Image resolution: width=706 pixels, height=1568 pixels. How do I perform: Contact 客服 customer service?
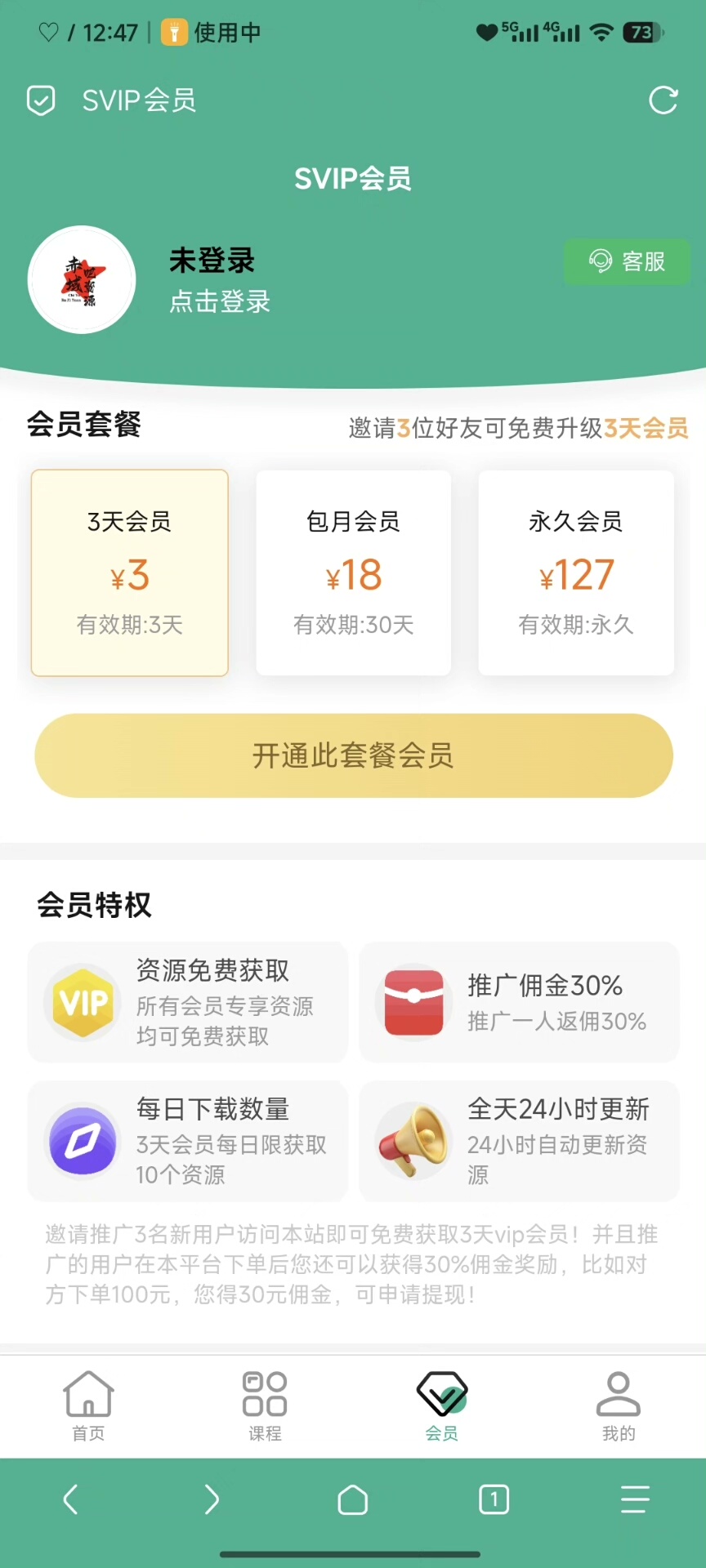tap(627, 262)
